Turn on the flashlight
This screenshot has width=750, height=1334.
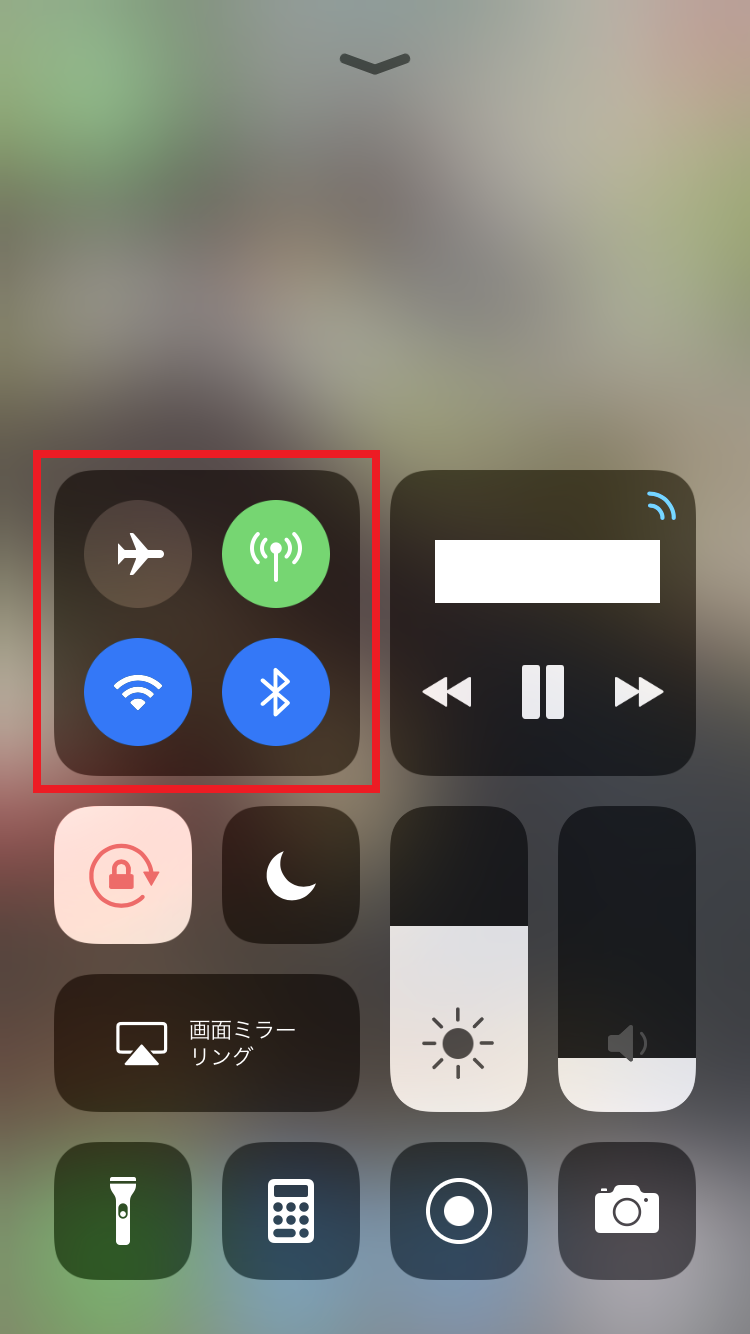(x=123, y=1211)
